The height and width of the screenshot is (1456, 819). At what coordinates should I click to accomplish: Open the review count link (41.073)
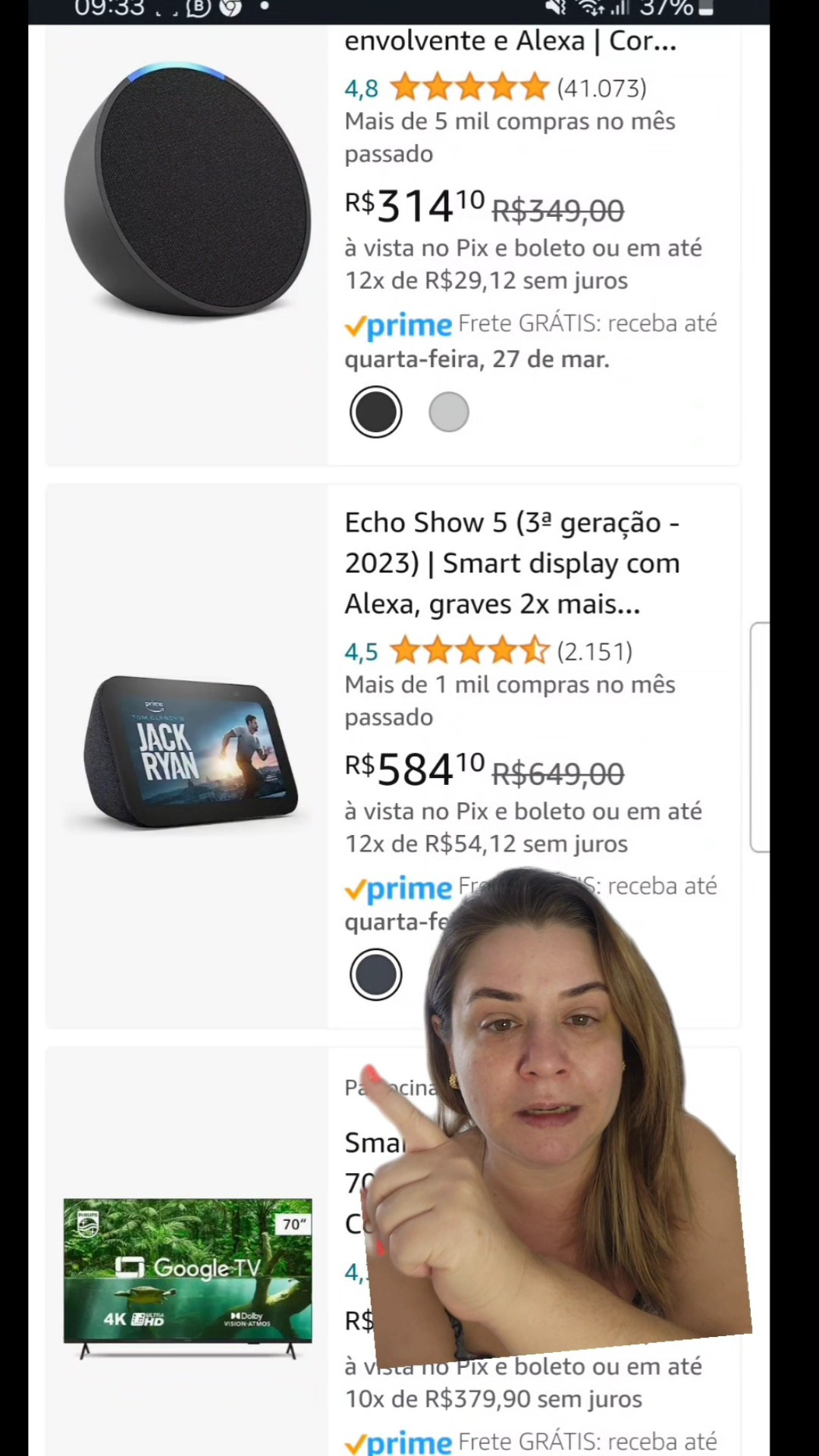601,88
